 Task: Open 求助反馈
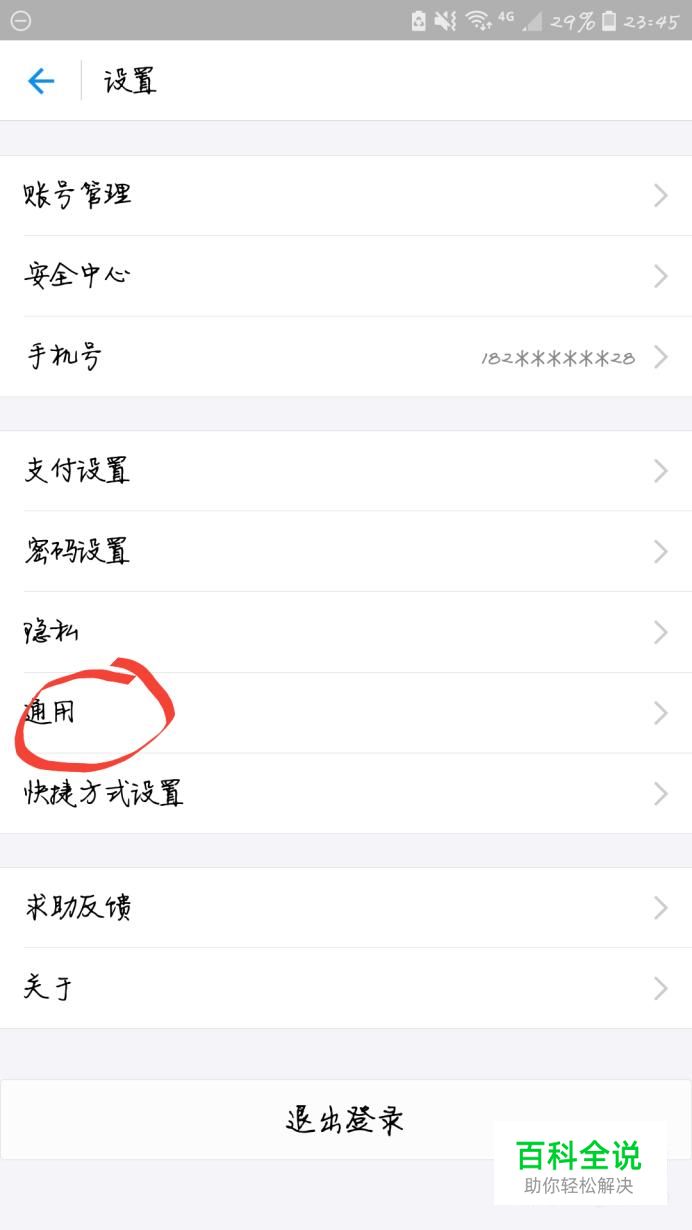[x=346, y=908]
